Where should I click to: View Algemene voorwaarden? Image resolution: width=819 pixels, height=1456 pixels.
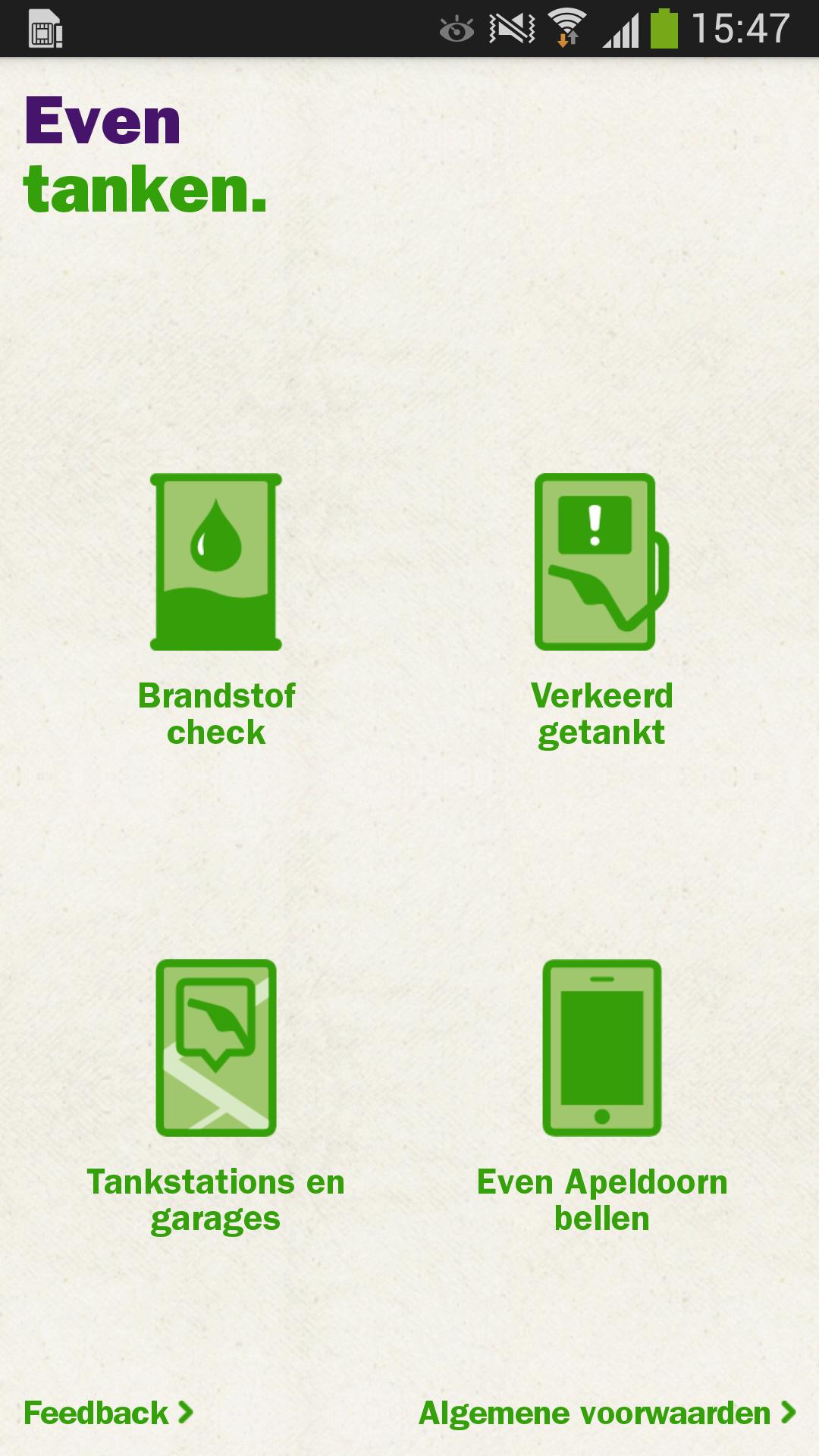(607, 1413)
